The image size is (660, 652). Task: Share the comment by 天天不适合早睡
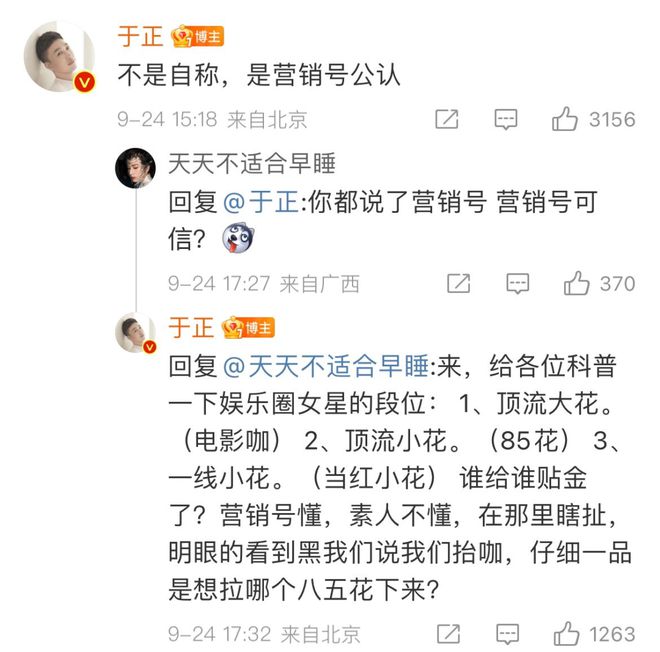pyautogui.click(x=458, y=283)
